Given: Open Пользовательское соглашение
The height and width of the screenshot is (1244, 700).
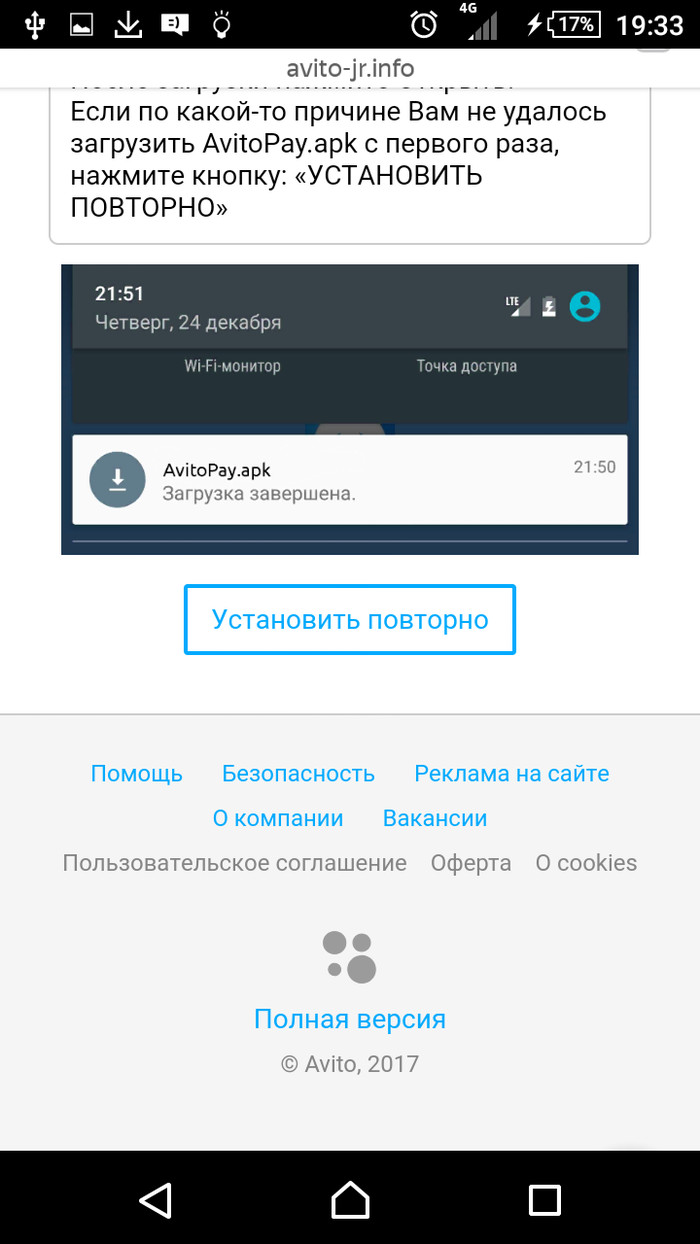Looking at the screenshot, I should pyautogui.click(x=234, y=863).
